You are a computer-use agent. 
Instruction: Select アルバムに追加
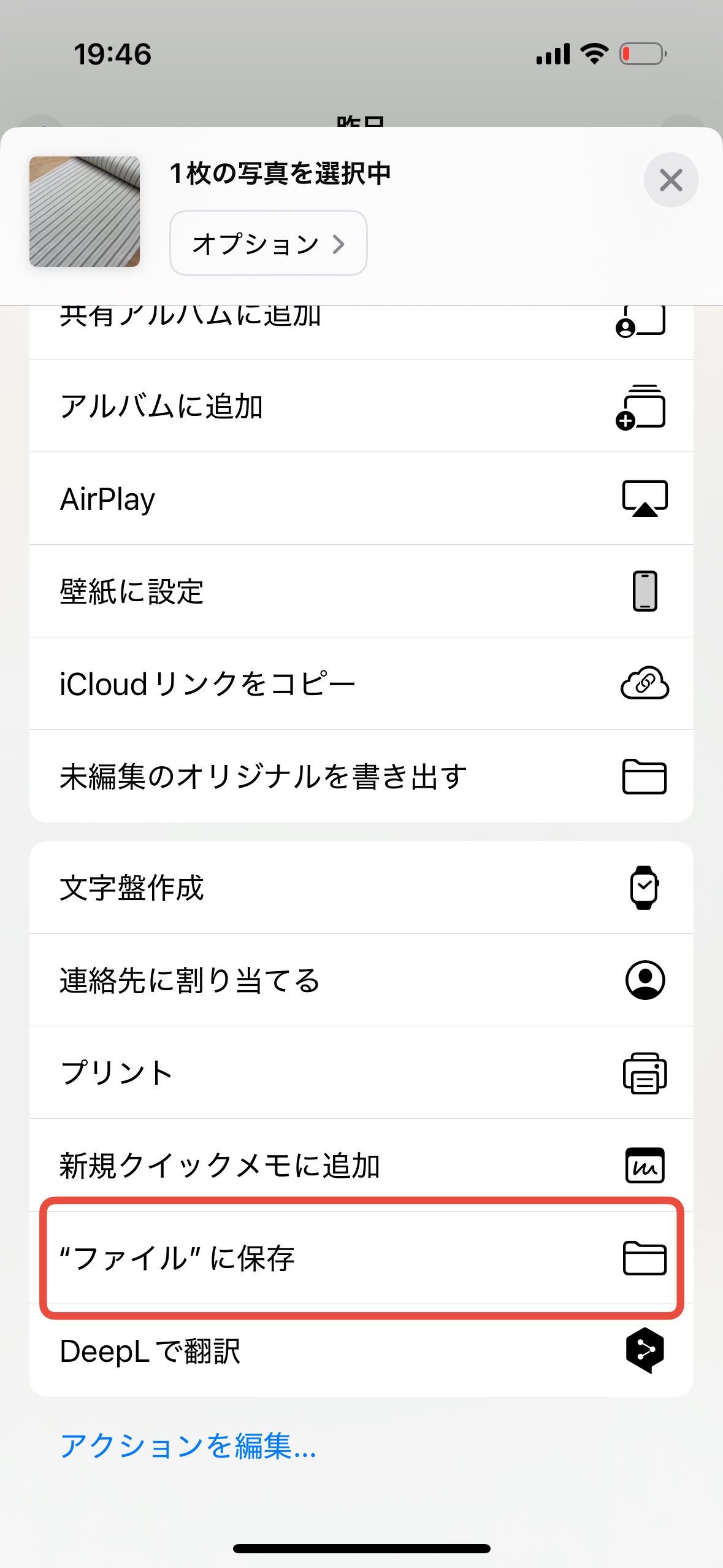tap(361, 406)
